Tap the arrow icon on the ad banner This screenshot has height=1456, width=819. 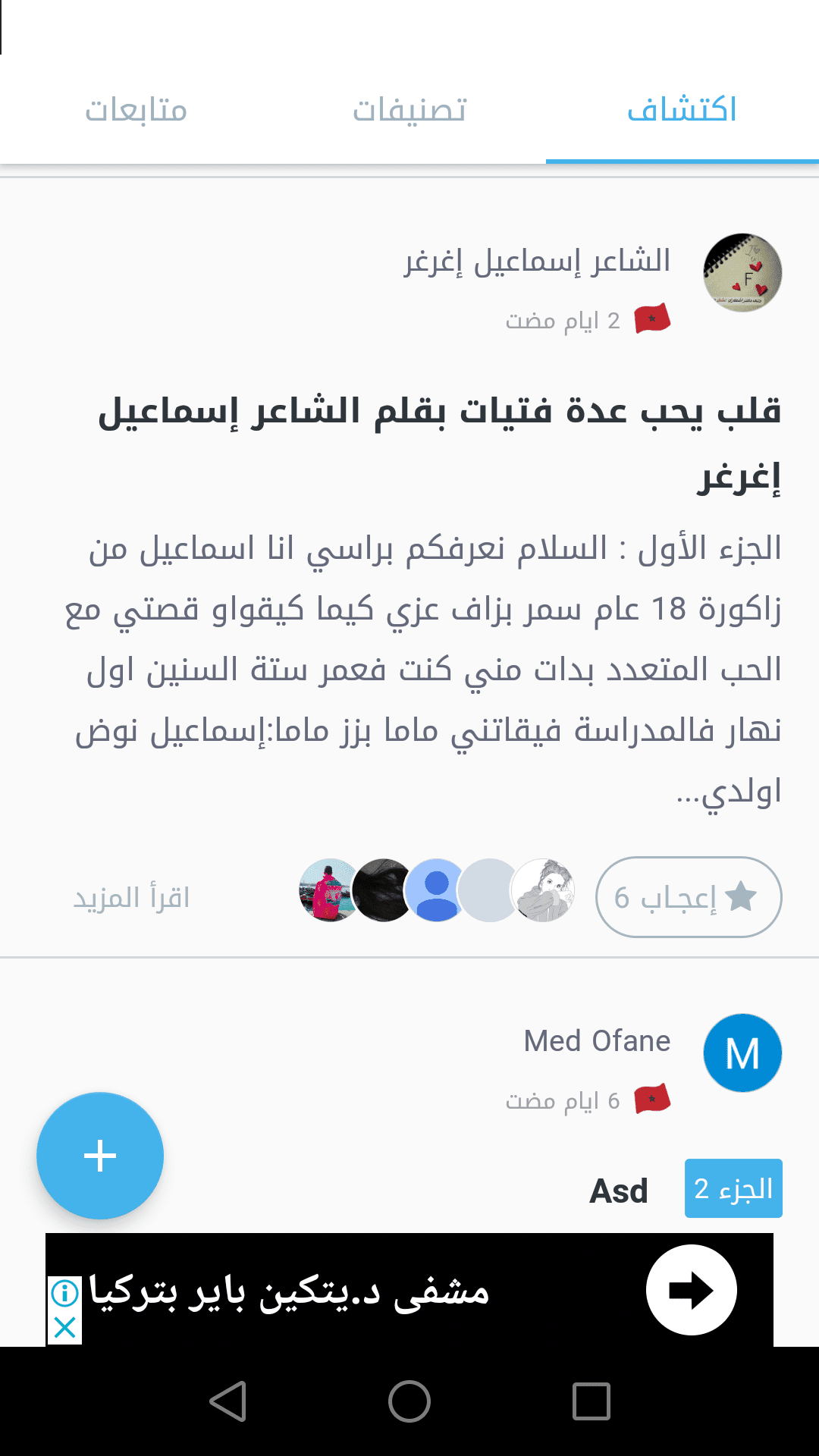pyautogui.click(x=689, y=1291)
